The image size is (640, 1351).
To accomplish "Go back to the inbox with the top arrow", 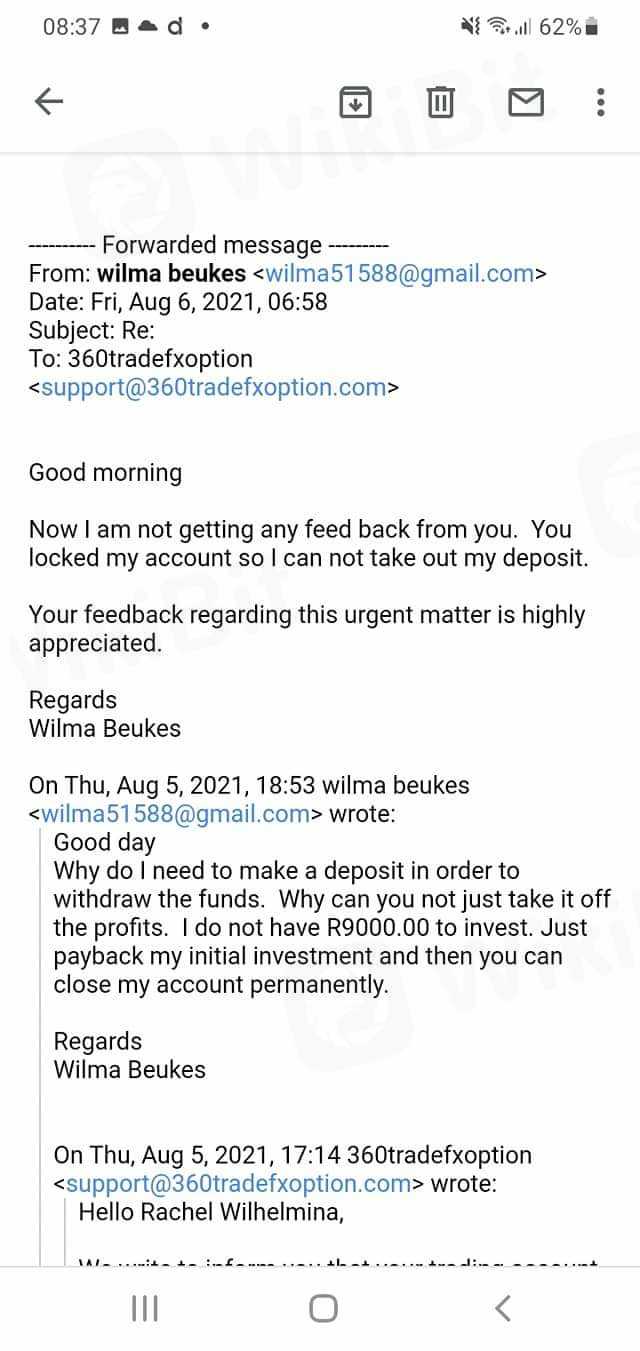I will click(x=49, y=101).
